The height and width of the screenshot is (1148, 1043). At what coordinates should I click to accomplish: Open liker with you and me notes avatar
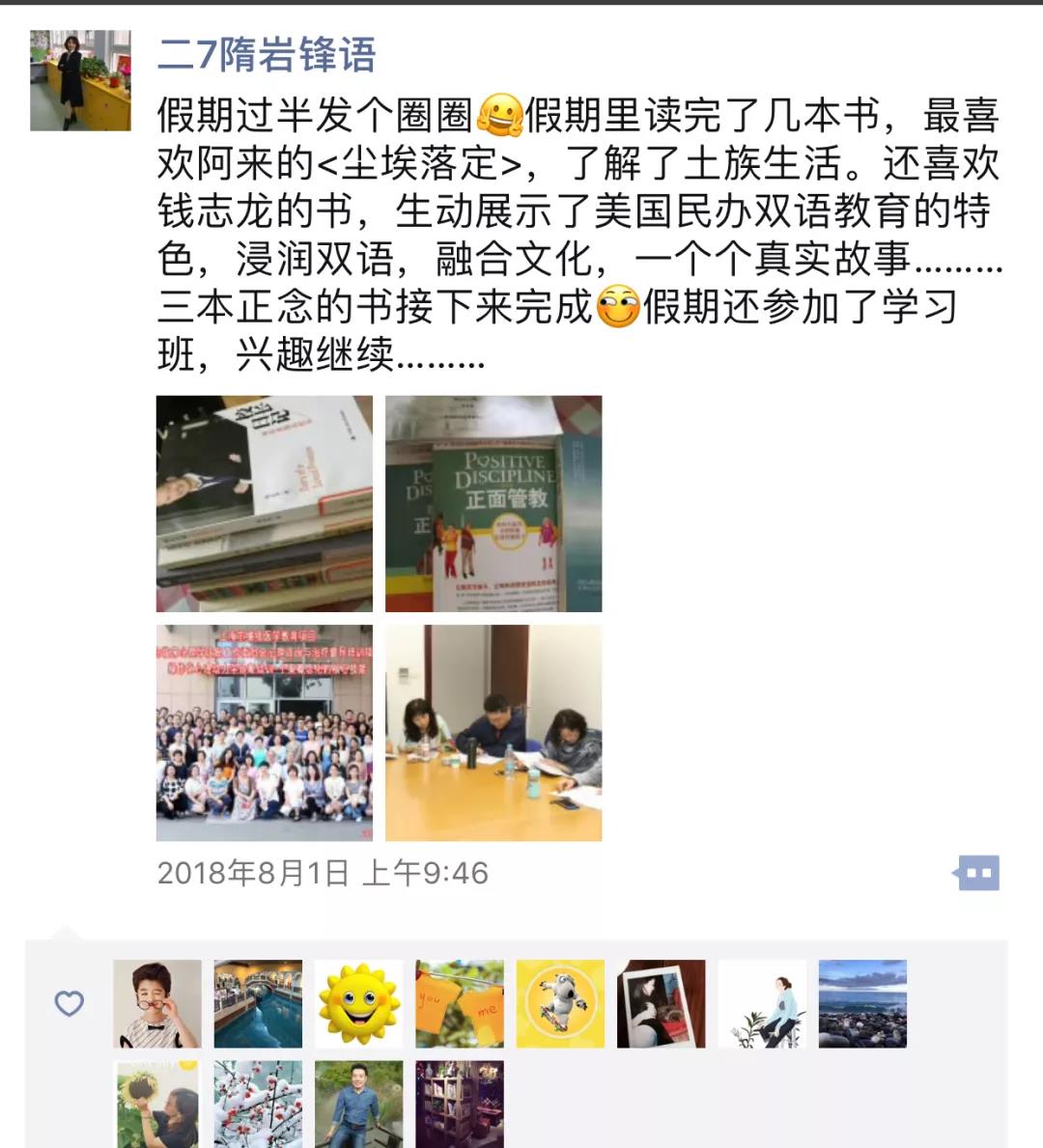tap(460, 1004)
